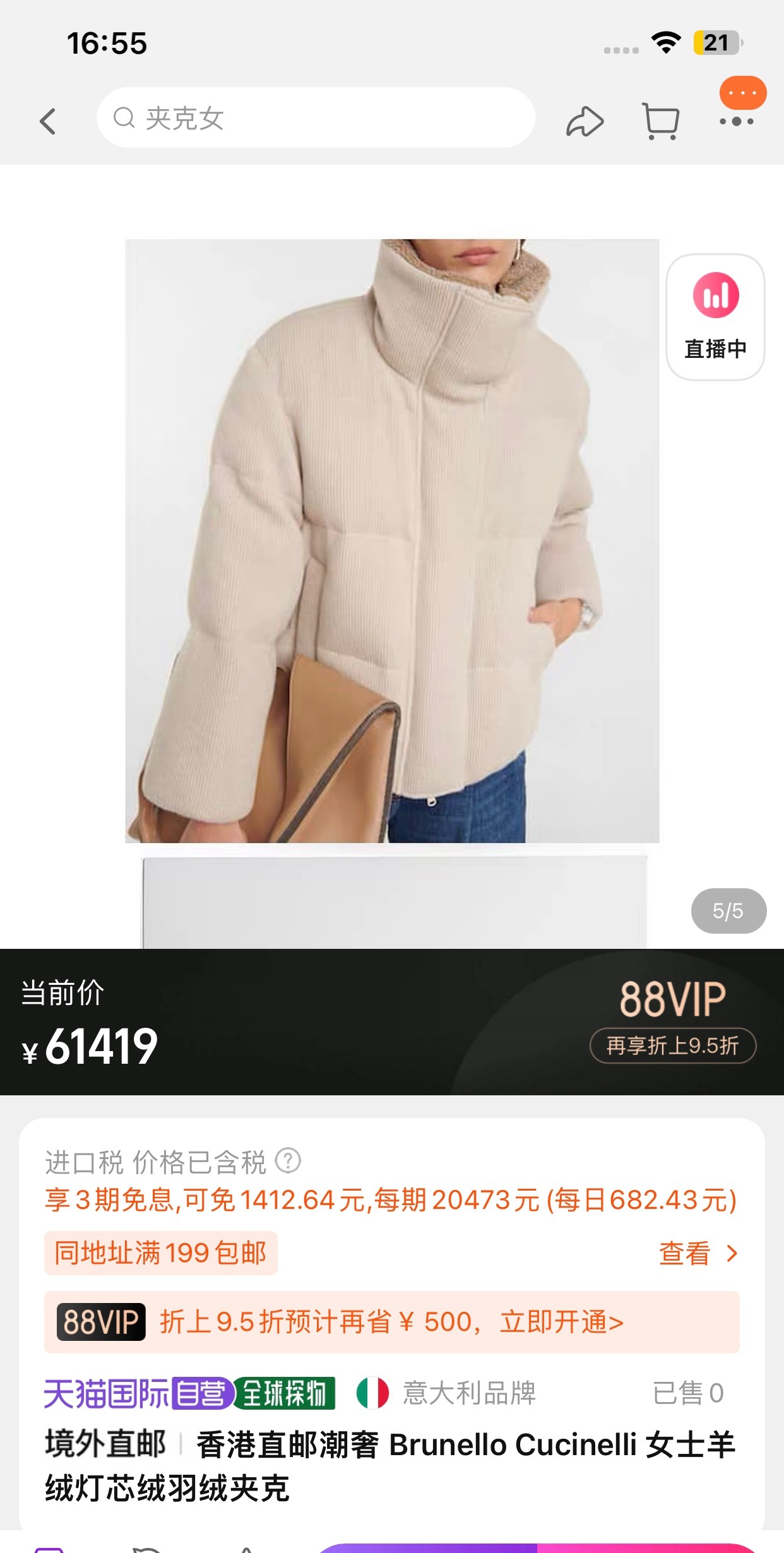Image resolution: width=784 pixels, height=1553 pixels.
Task: View the jacket product photo
Action: click(392, 540)
